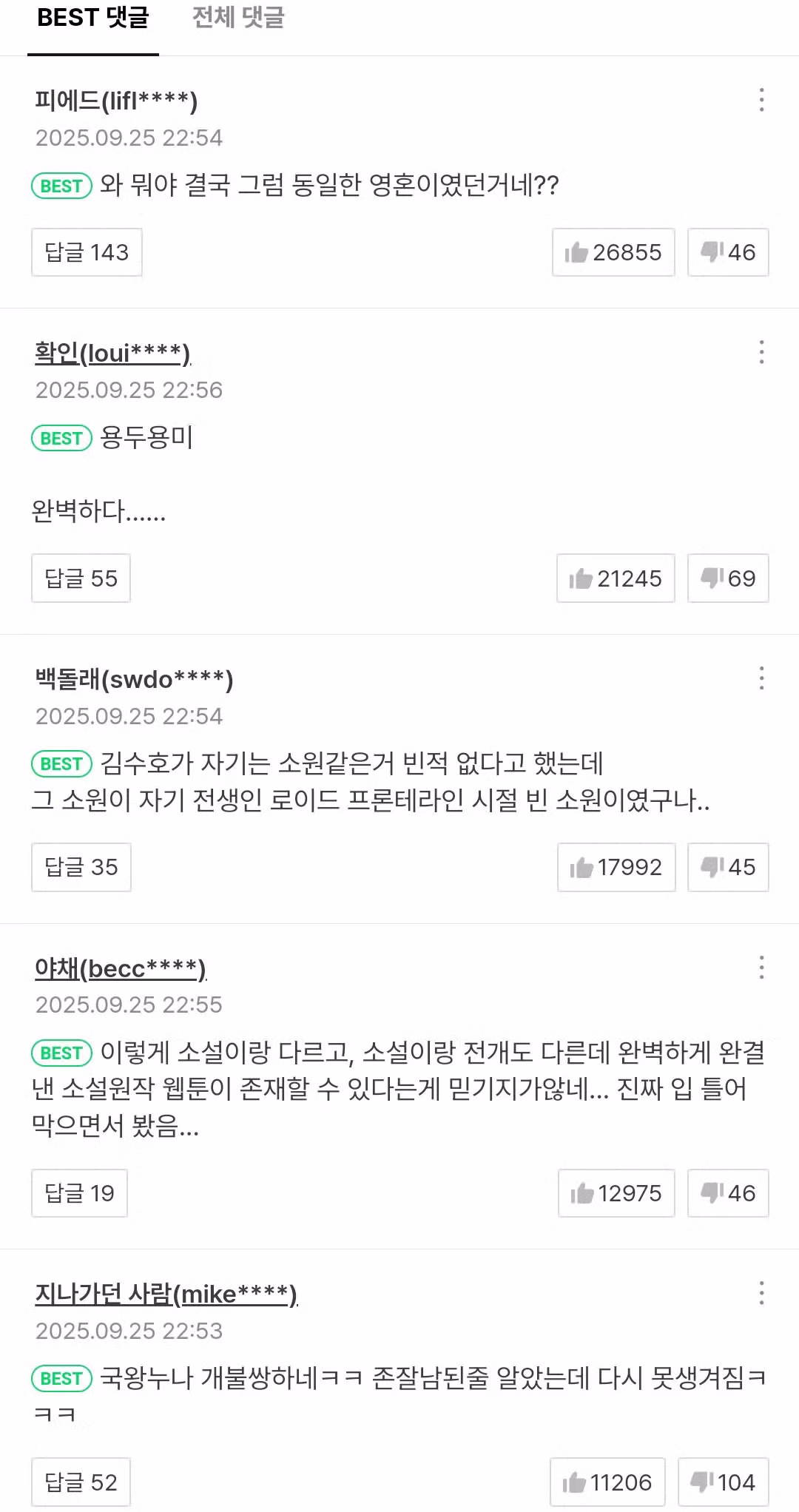Open the kebab menu on 백돌래's comment
The image size is (799, 1512).
pyautogui.click(x=761, y=679)
